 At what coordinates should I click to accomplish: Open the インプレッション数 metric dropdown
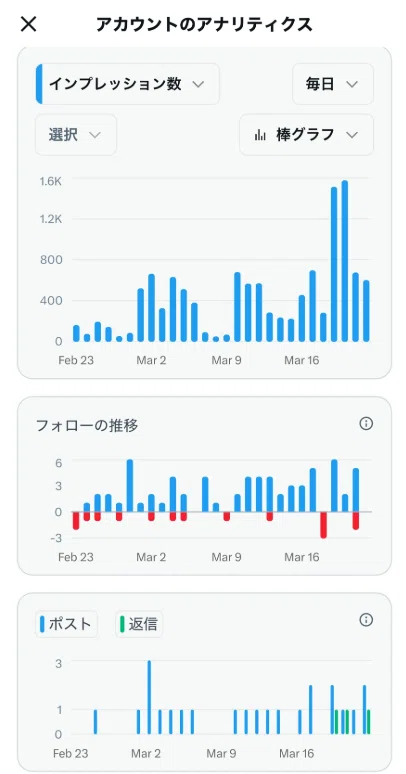(x=127, y=84)
